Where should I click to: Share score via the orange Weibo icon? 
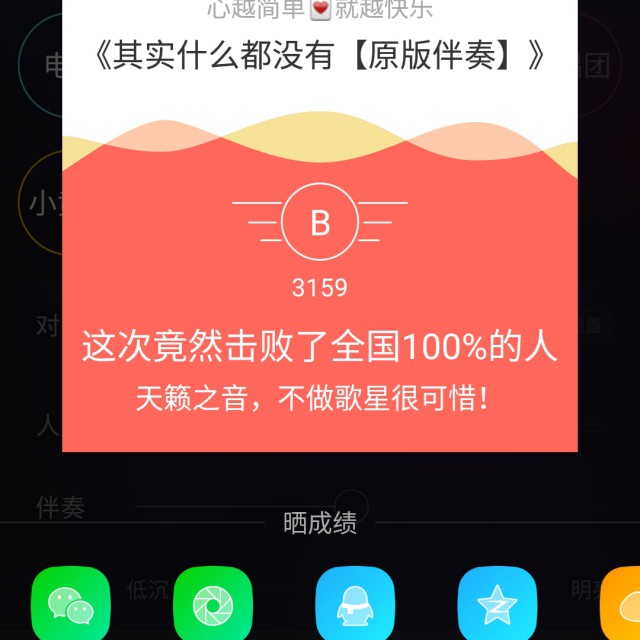pyautogui.click(x=622, y=604)
